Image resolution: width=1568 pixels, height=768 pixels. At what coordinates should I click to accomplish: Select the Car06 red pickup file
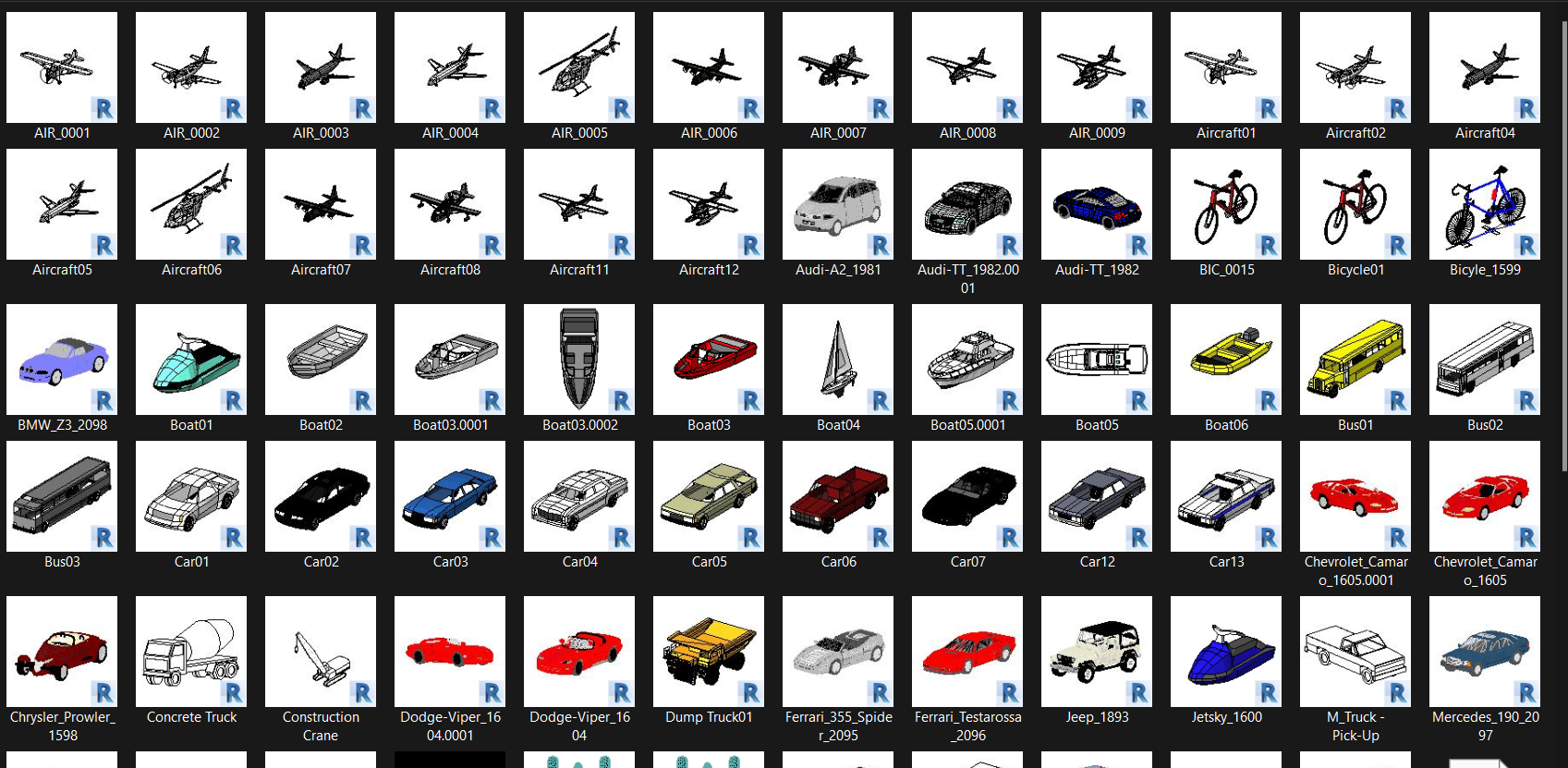click(838, 496)
